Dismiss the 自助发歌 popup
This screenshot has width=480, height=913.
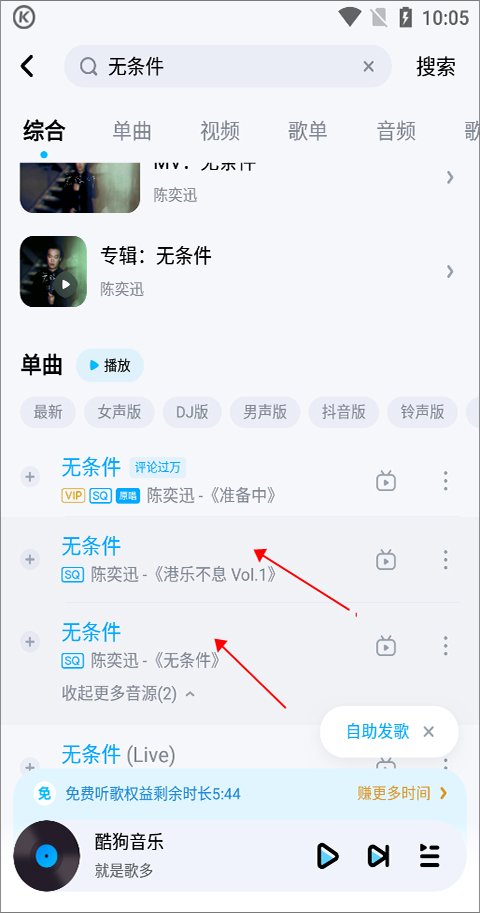(429, 732)
